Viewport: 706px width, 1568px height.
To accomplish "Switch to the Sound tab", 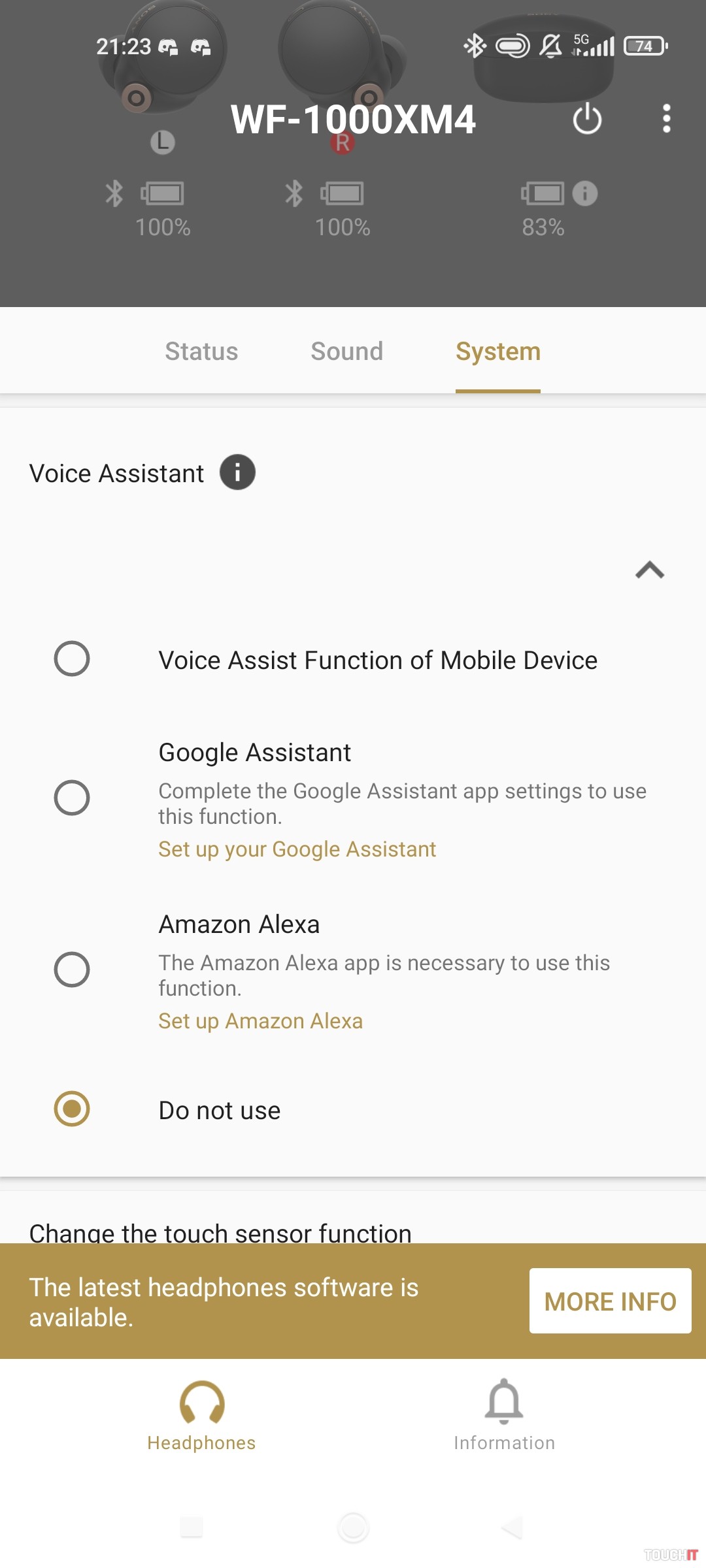I will click(346, 351).
